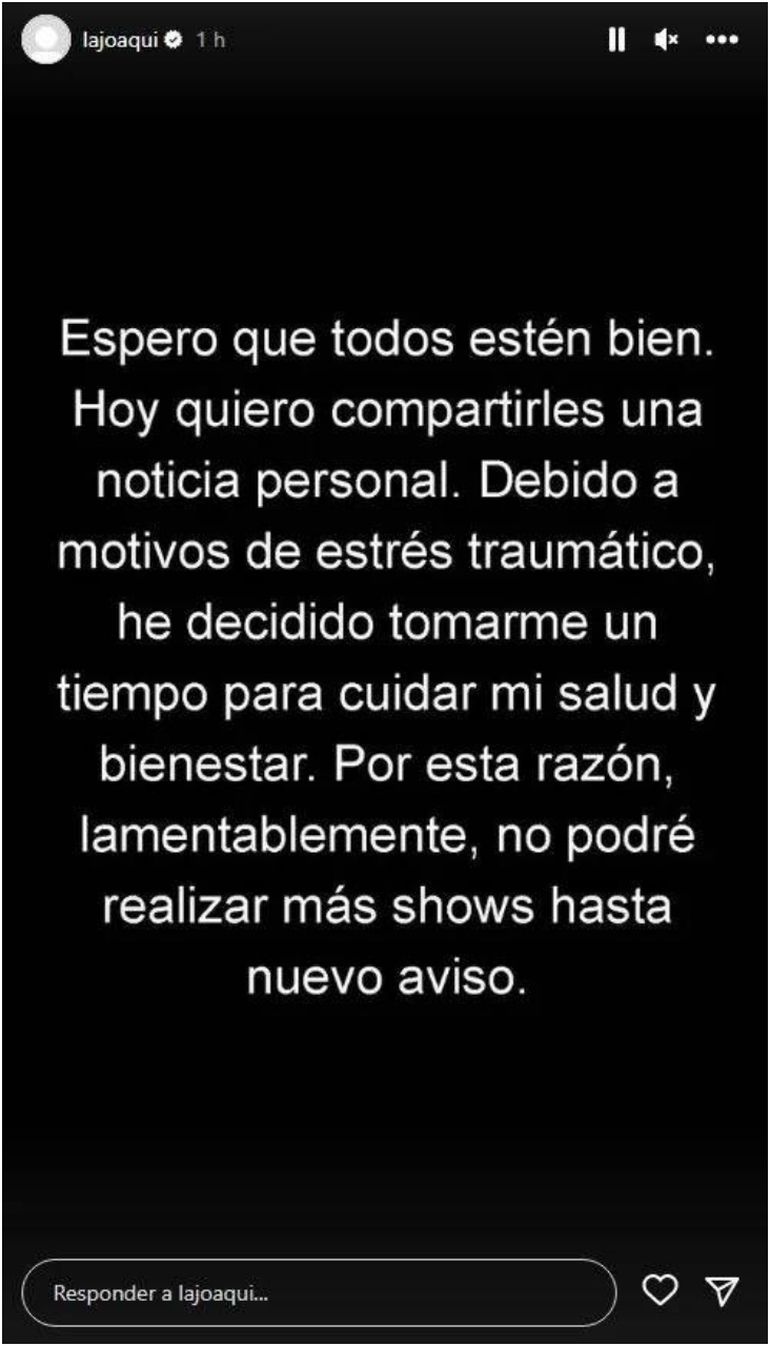The image size is (770, 1346).
Task: Open the lajoaqui username link
Action: click(x=122, y=40)
